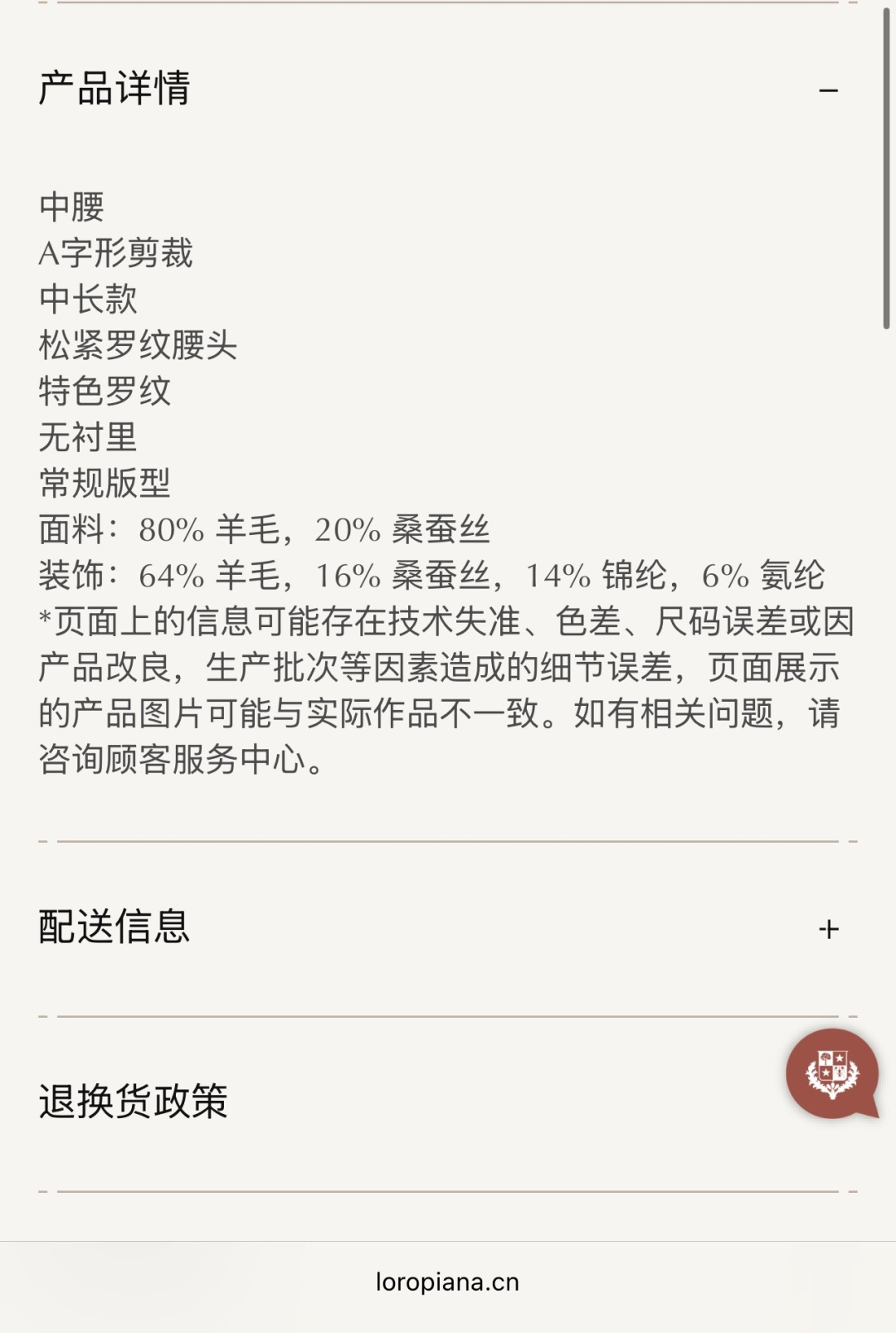Expand the 配送信息 section
896x1333 pixels.
(828, 929)
